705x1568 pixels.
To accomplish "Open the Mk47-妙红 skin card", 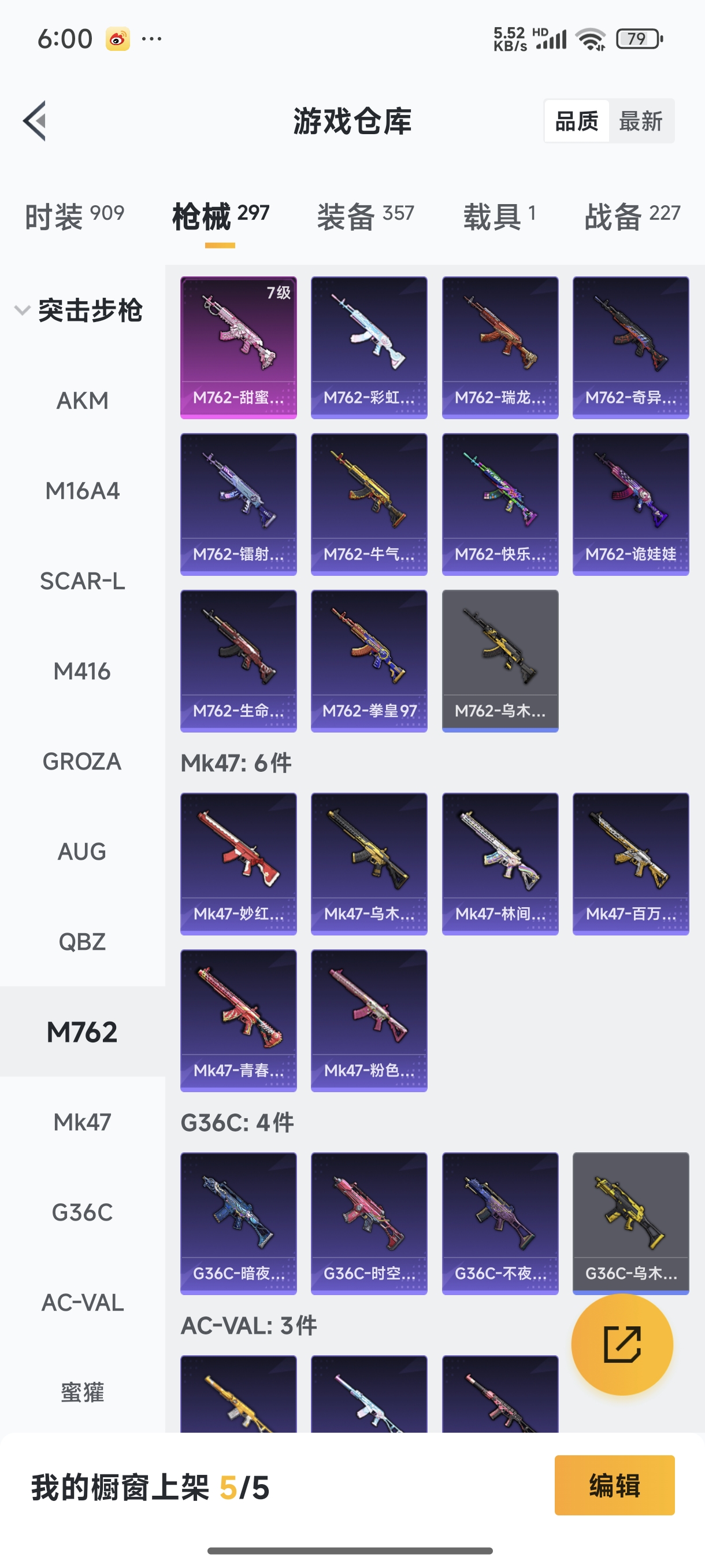I will [x=239, y=863].
